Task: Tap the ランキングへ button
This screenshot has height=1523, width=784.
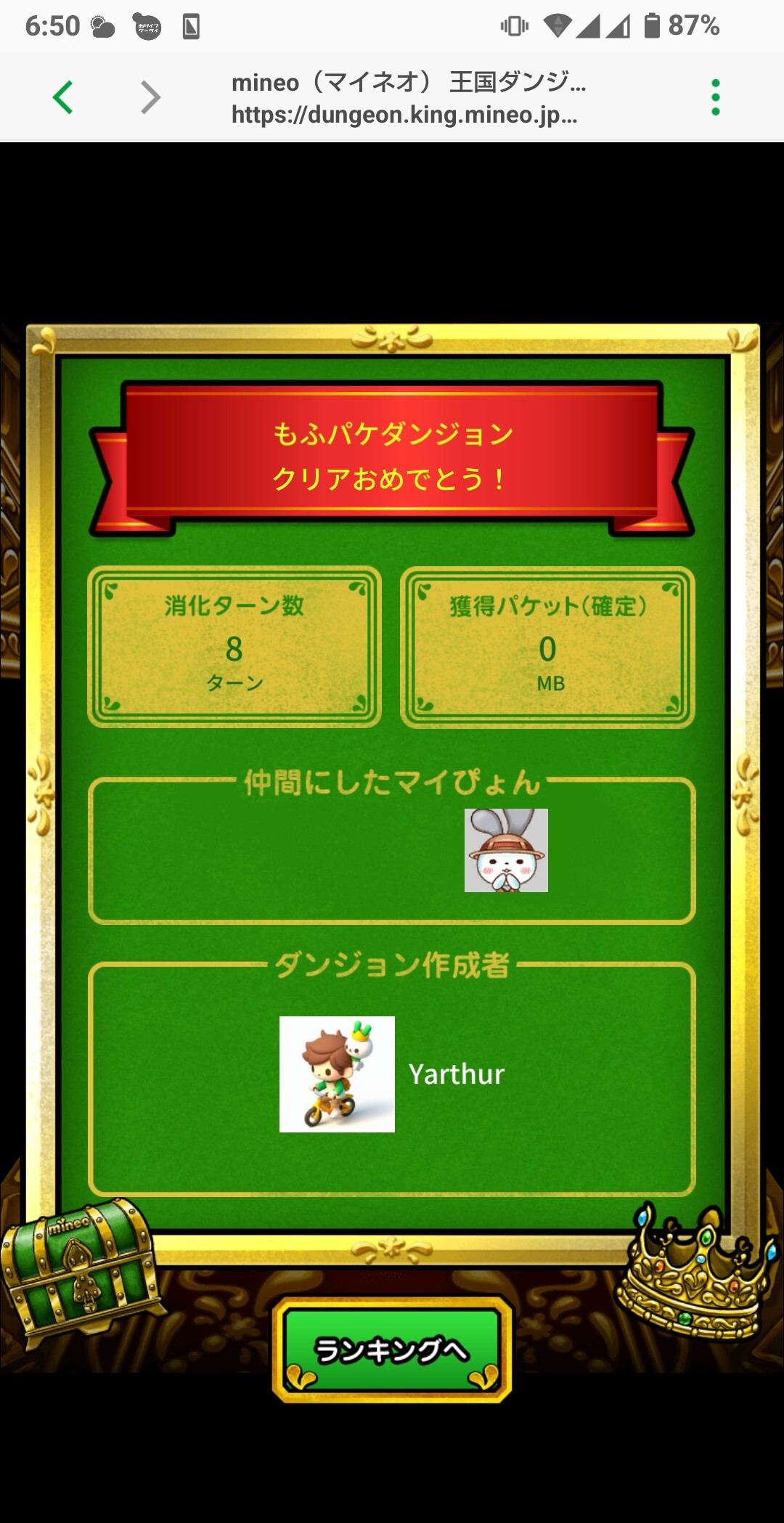Action: click(x=392, y=1350)
